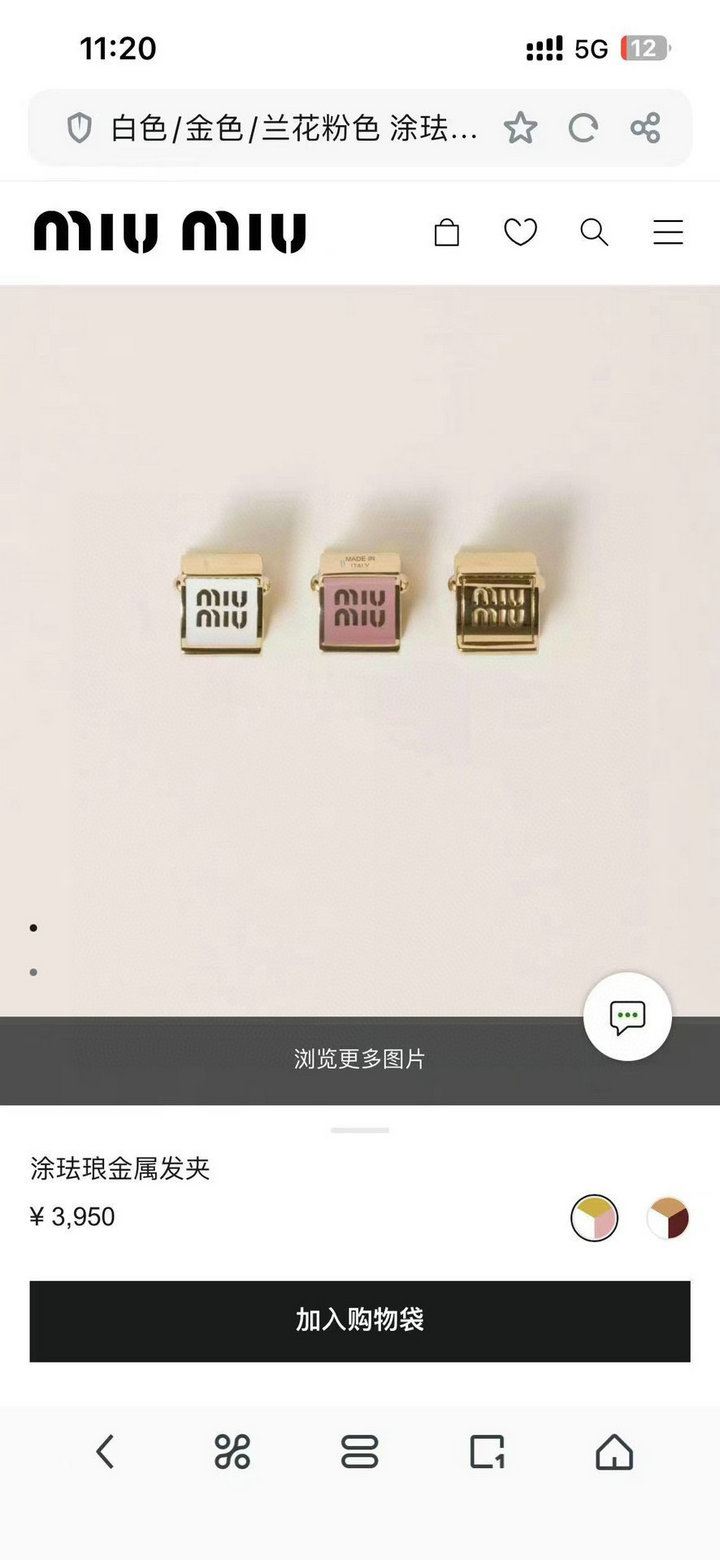The height and width of the screenshot is (1560, 720).
Task: Open the shopping bag
Action: (447, 233)
